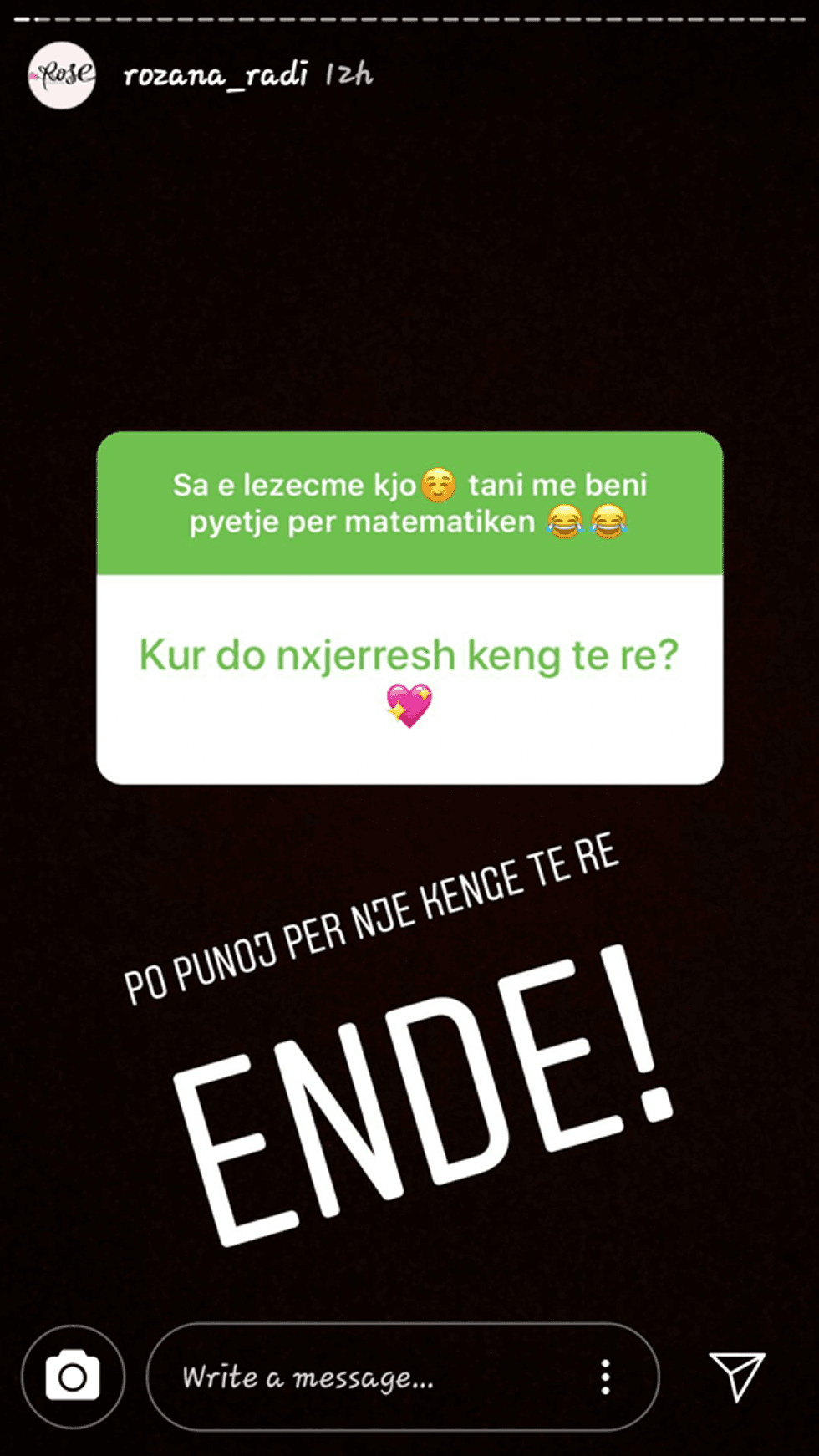The width and height of the screenshot is (819, 1456).
Task: Tap the answer text 'Kur do nxjerresh keng te re?'
Action: point(409,658)
